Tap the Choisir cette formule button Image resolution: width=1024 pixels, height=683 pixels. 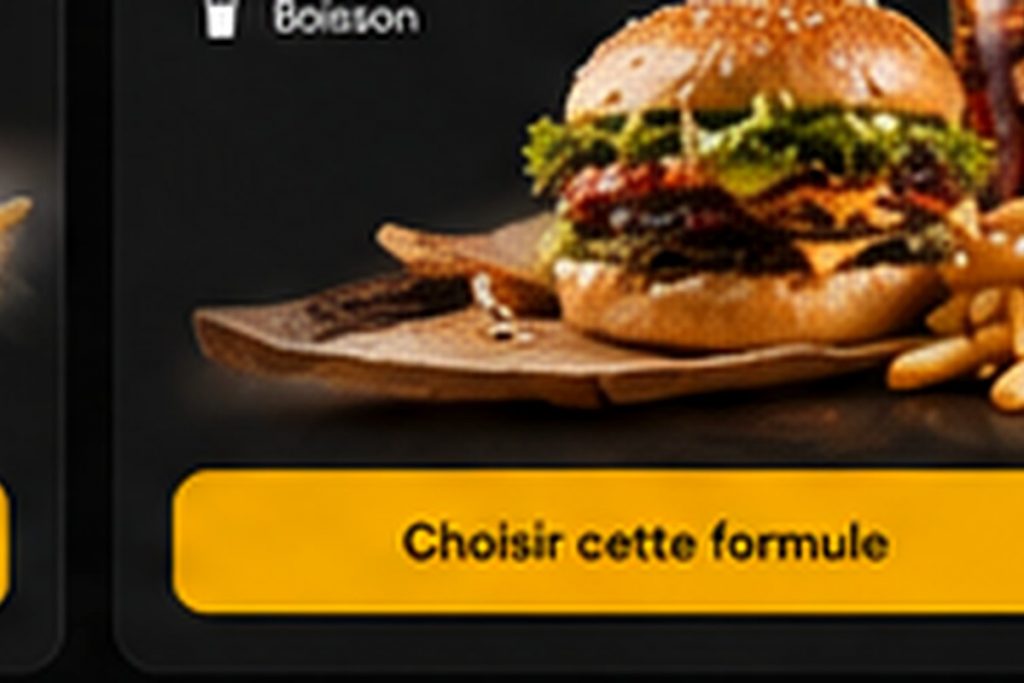point(598,541)
